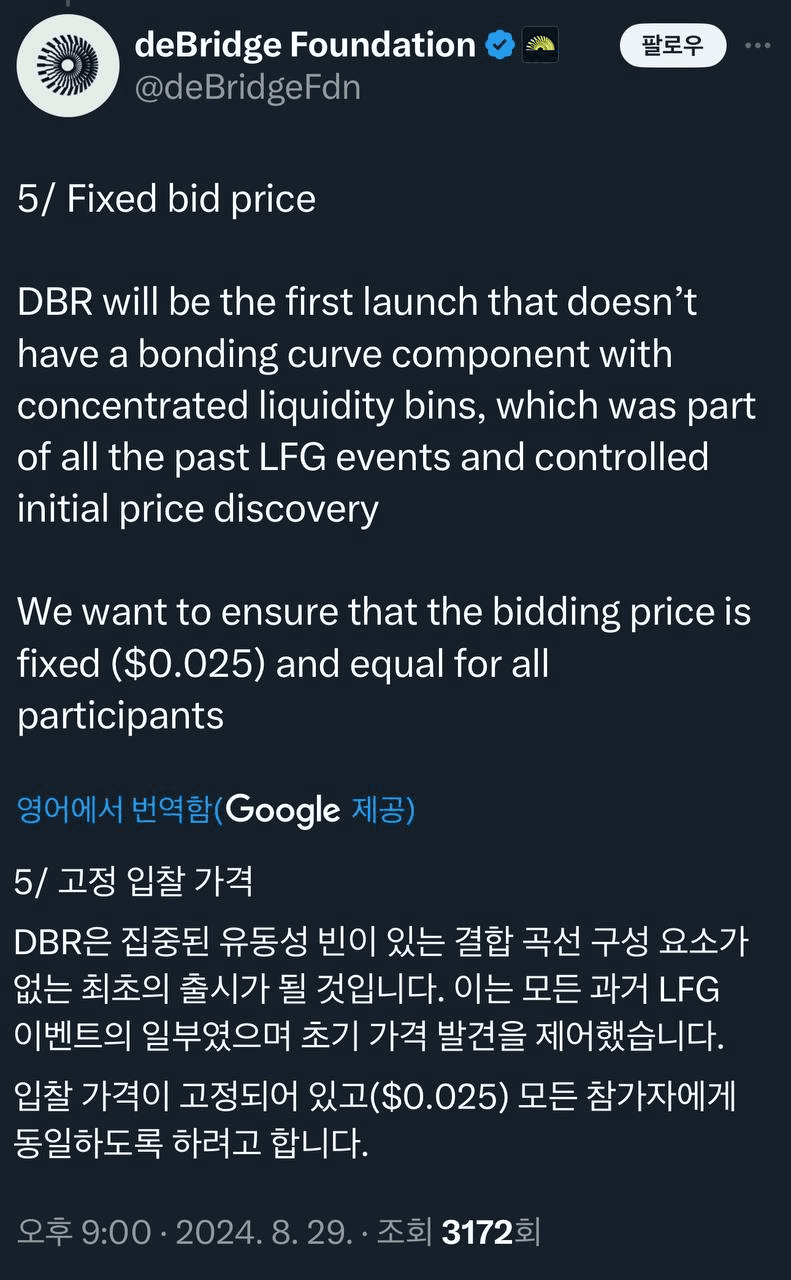Image resolution: width=791 pixels, height=1280 pixels.
Task: Open the post's three-dot overflow menu
Action: click(x=765, y=45)
